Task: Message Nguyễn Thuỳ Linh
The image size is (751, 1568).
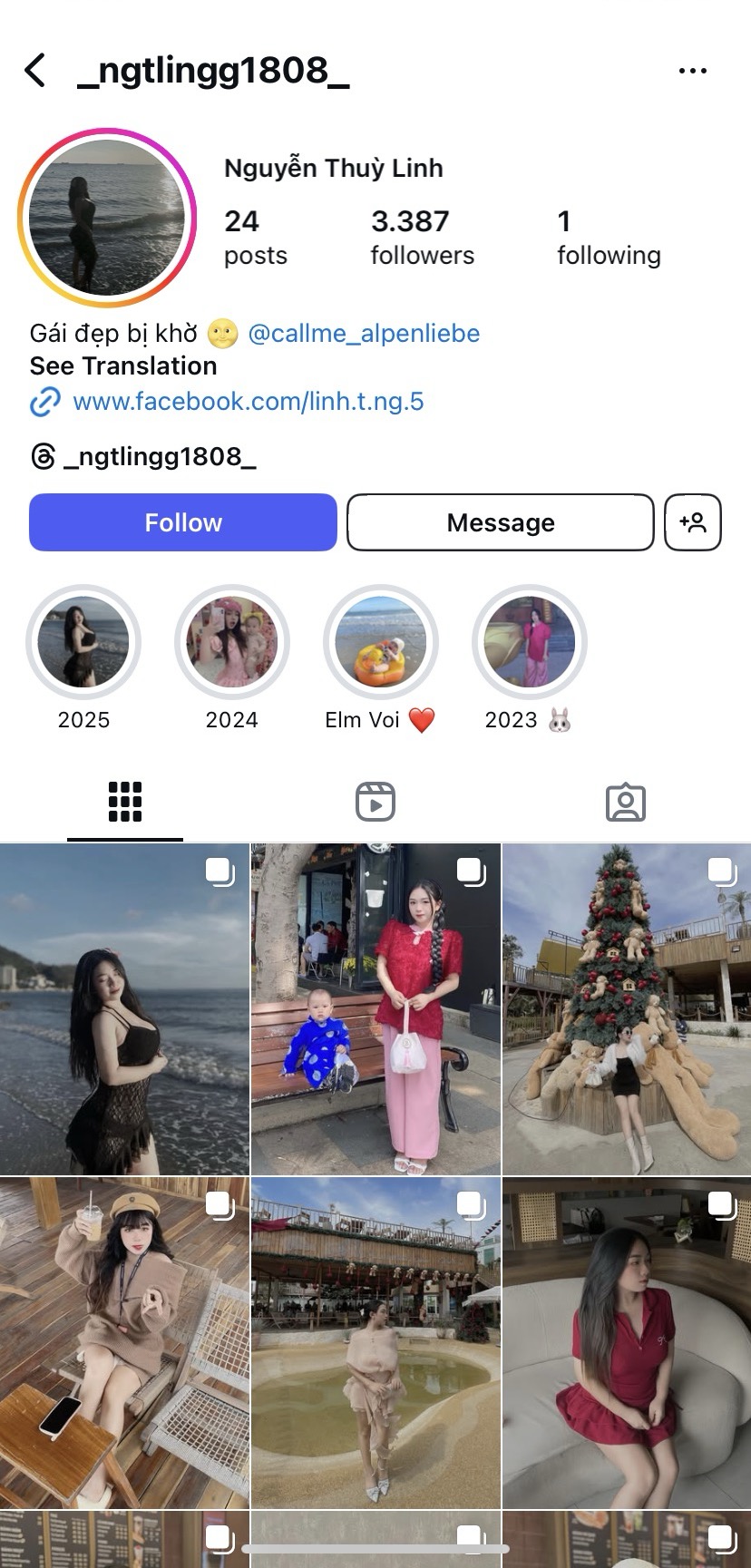Action: [x=500, y=522]
